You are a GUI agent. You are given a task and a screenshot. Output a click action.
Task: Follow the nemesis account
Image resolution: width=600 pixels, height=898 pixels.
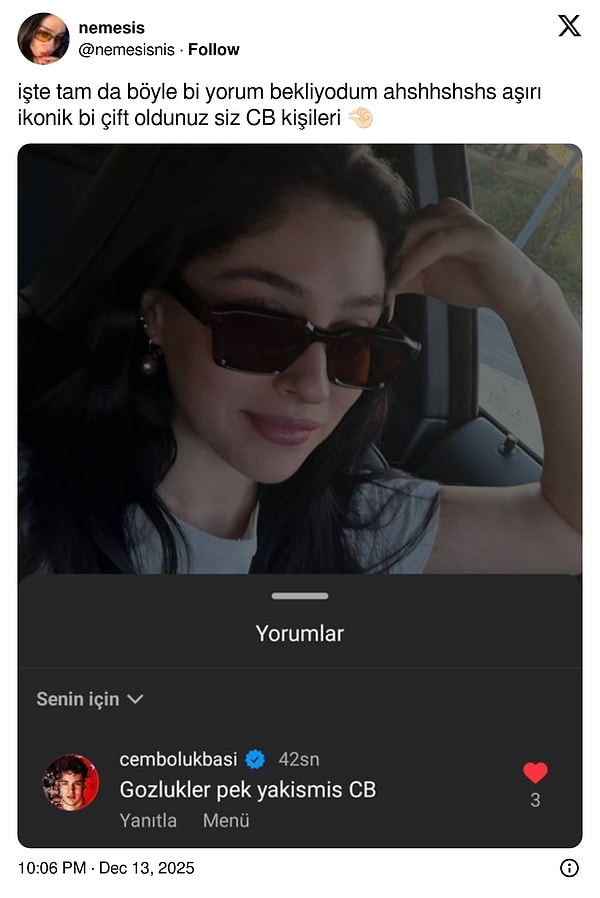pyautogui.click(x=213, y=49)
